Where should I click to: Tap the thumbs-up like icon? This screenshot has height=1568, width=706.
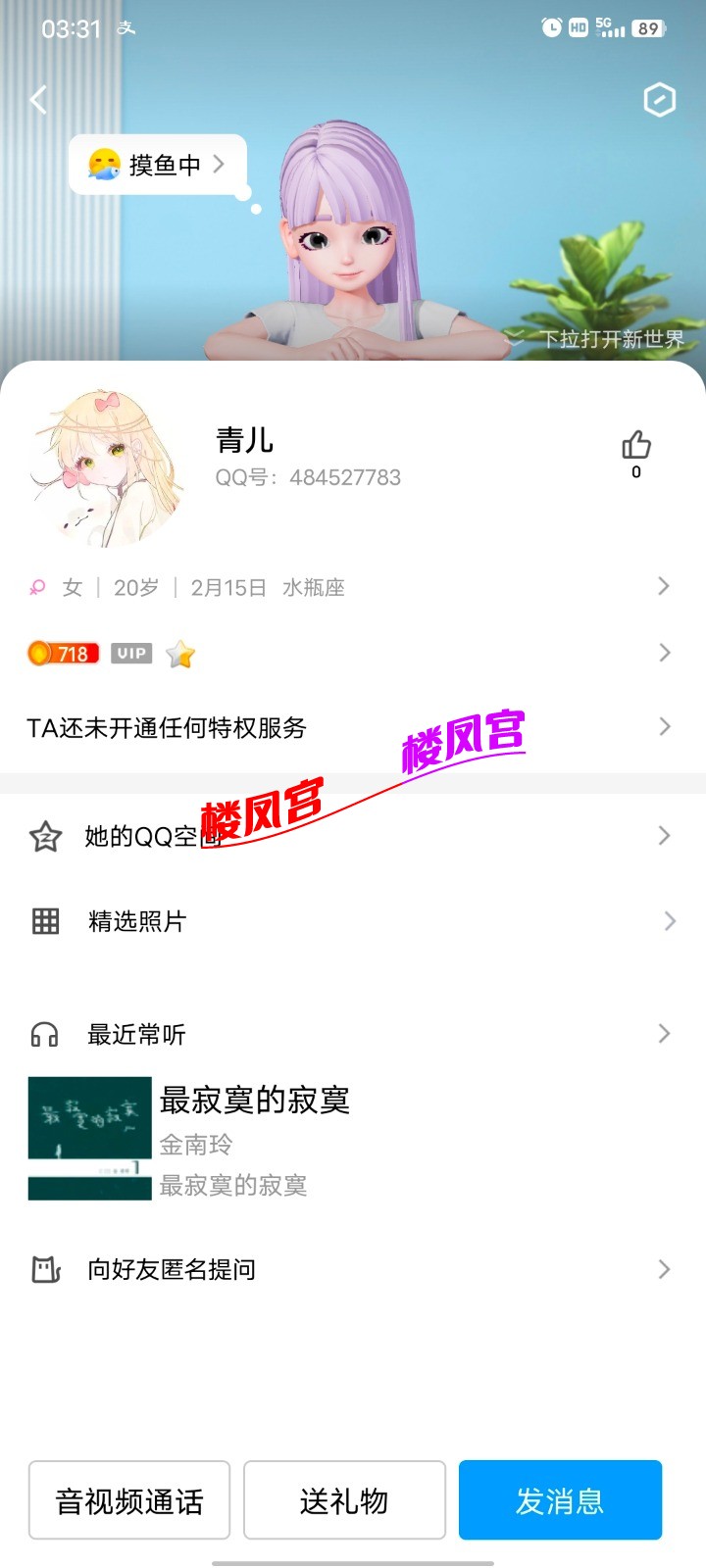coord(635,446)
